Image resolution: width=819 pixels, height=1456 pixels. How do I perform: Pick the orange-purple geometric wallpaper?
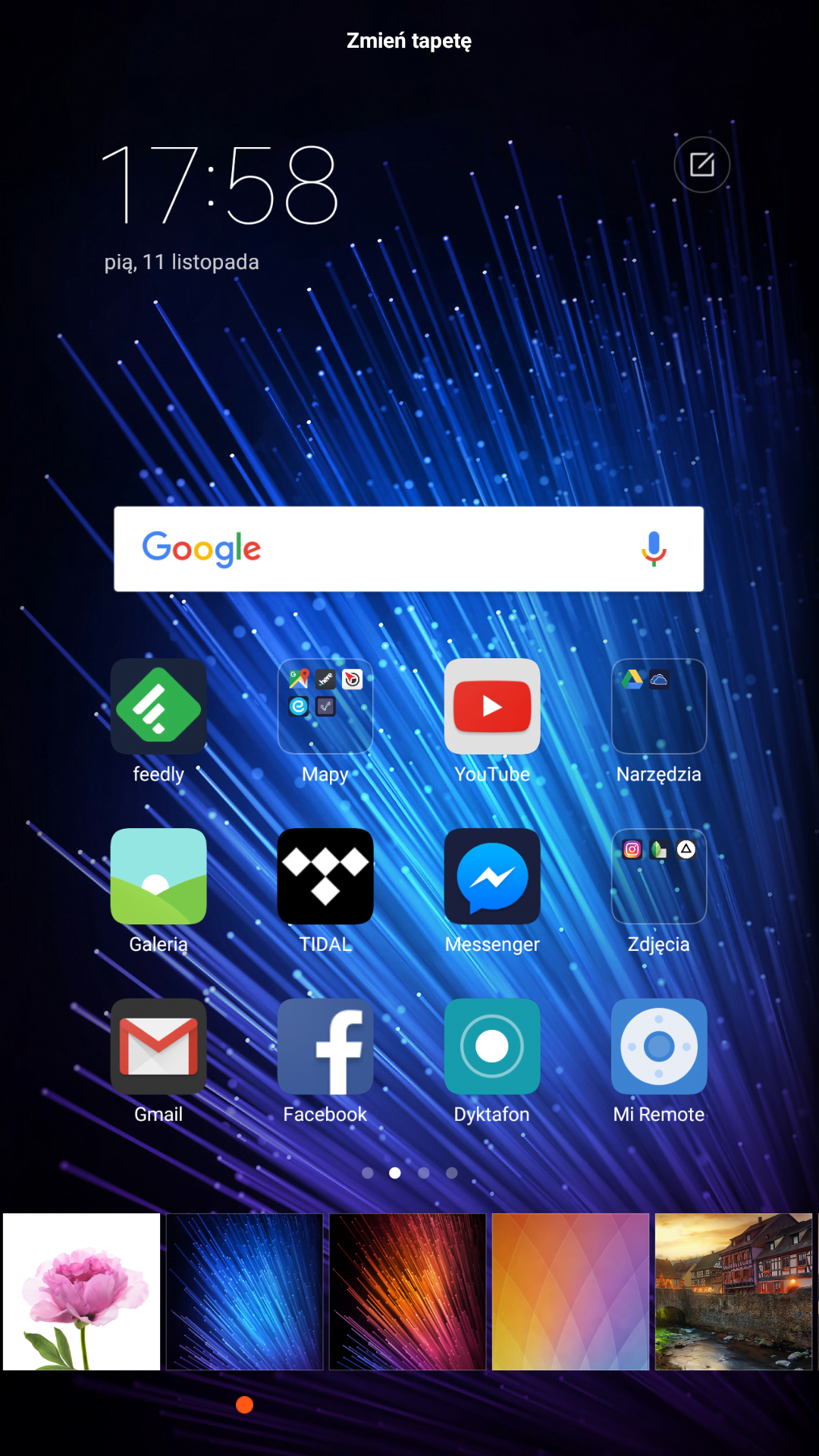[x=570, y=1291]
